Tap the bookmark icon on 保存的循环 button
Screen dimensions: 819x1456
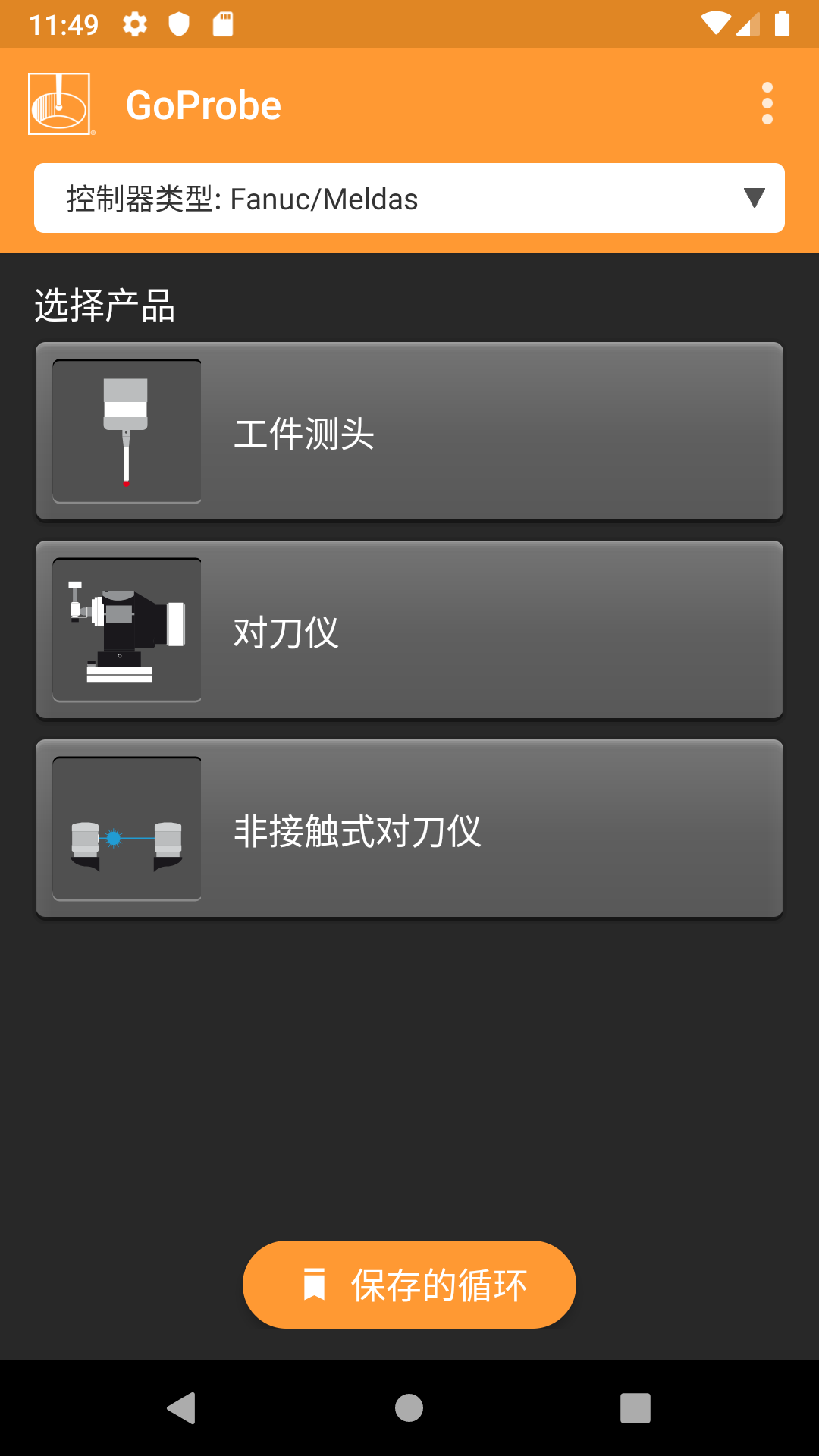(x=313, y=1283)
